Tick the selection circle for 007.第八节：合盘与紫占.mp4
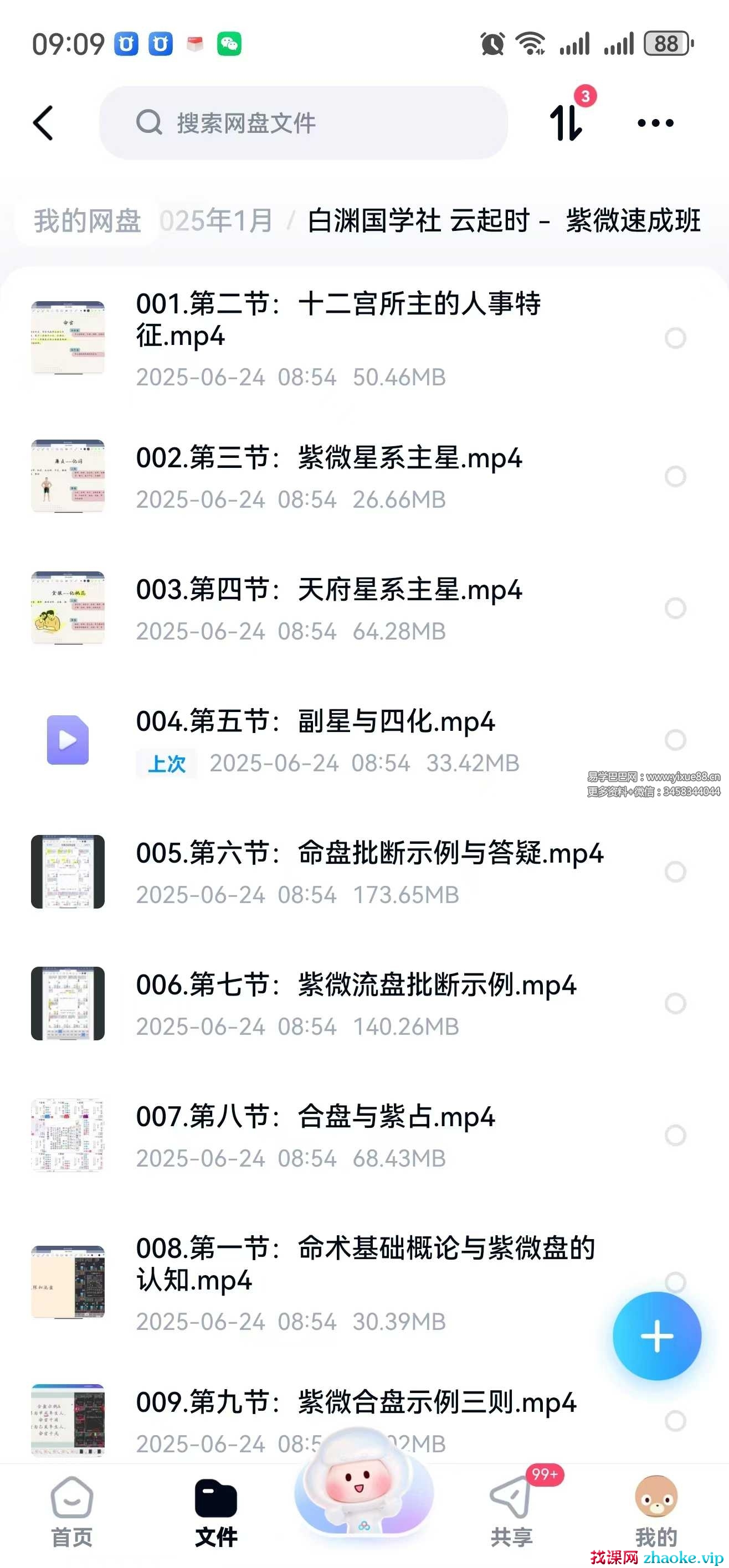Viewport: 729px width, 1568px height. click(x=675, y=1134)
